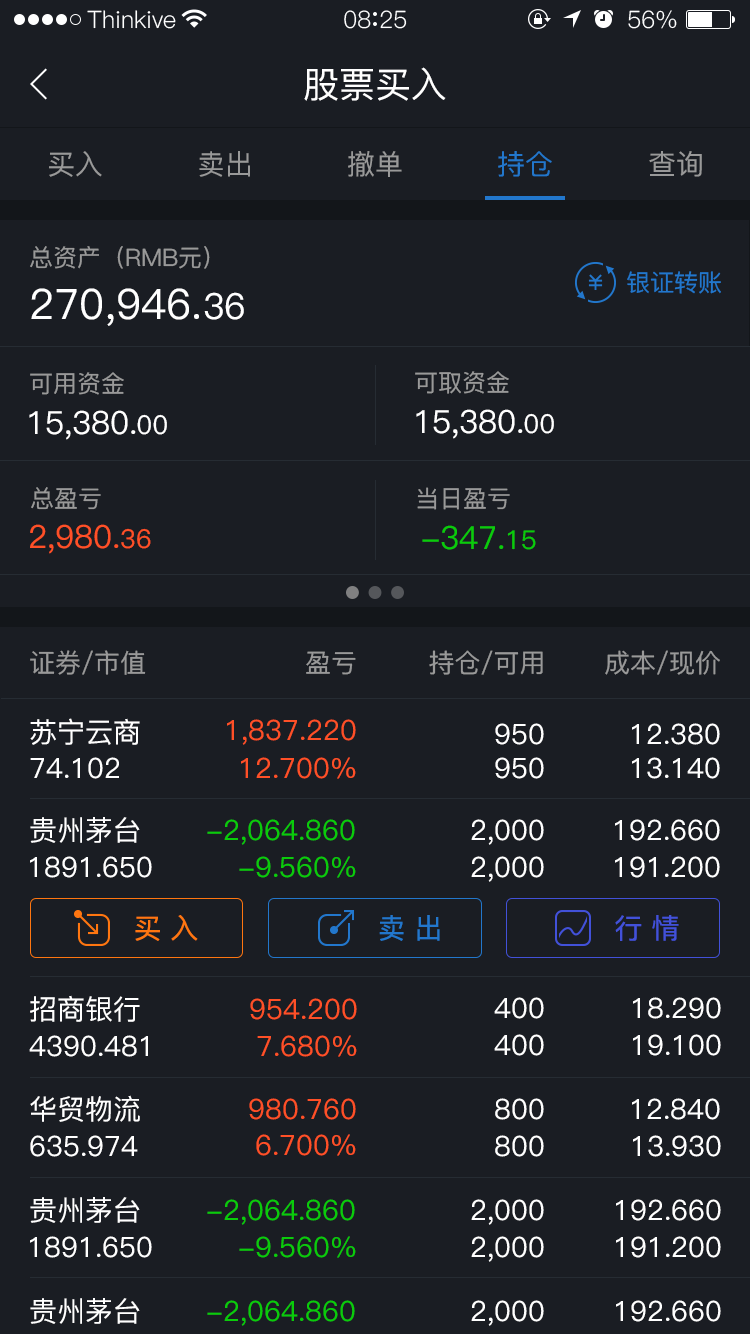Go back using the top-left arrow

pyautogui.click(x=39, y=85)
